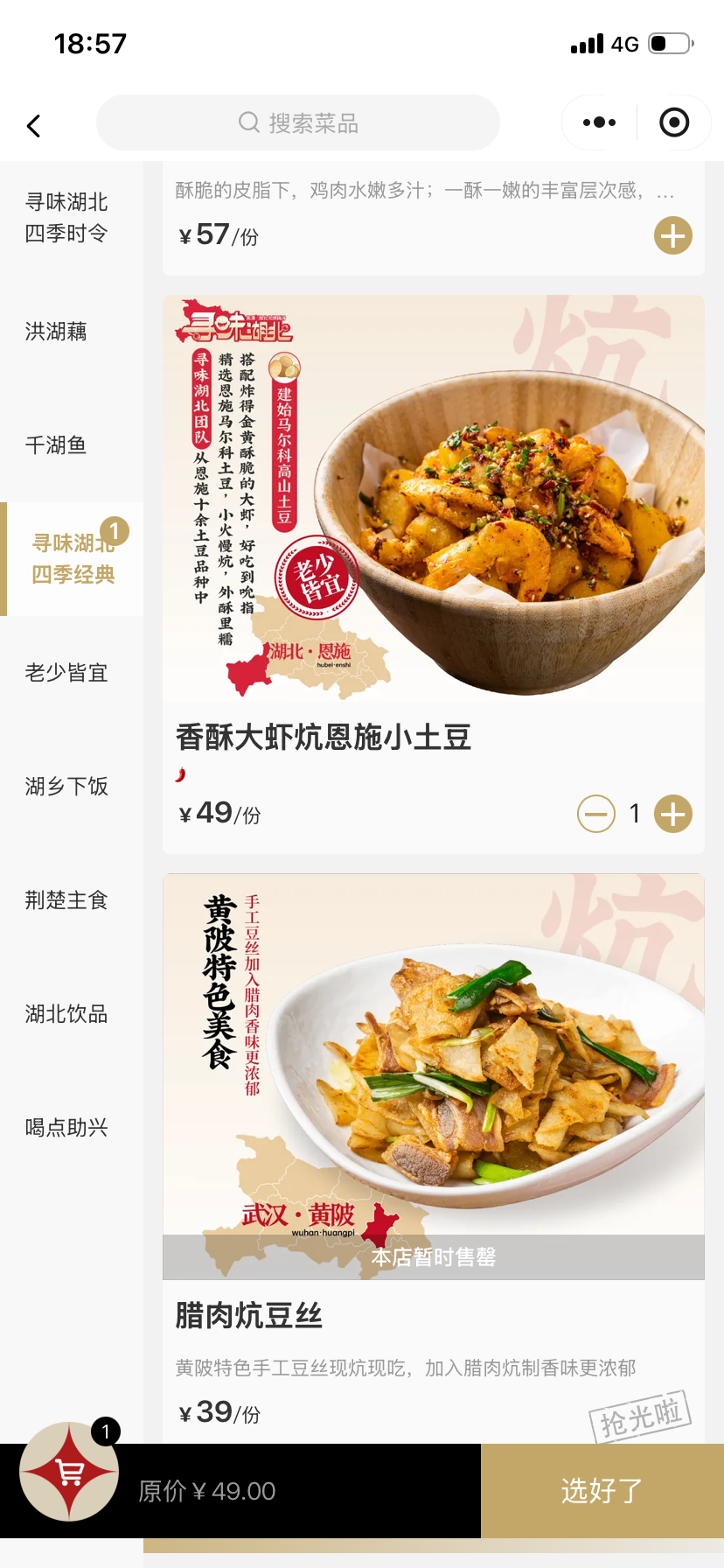Select the 洪湖藕 category

click(x=56, y=332)
